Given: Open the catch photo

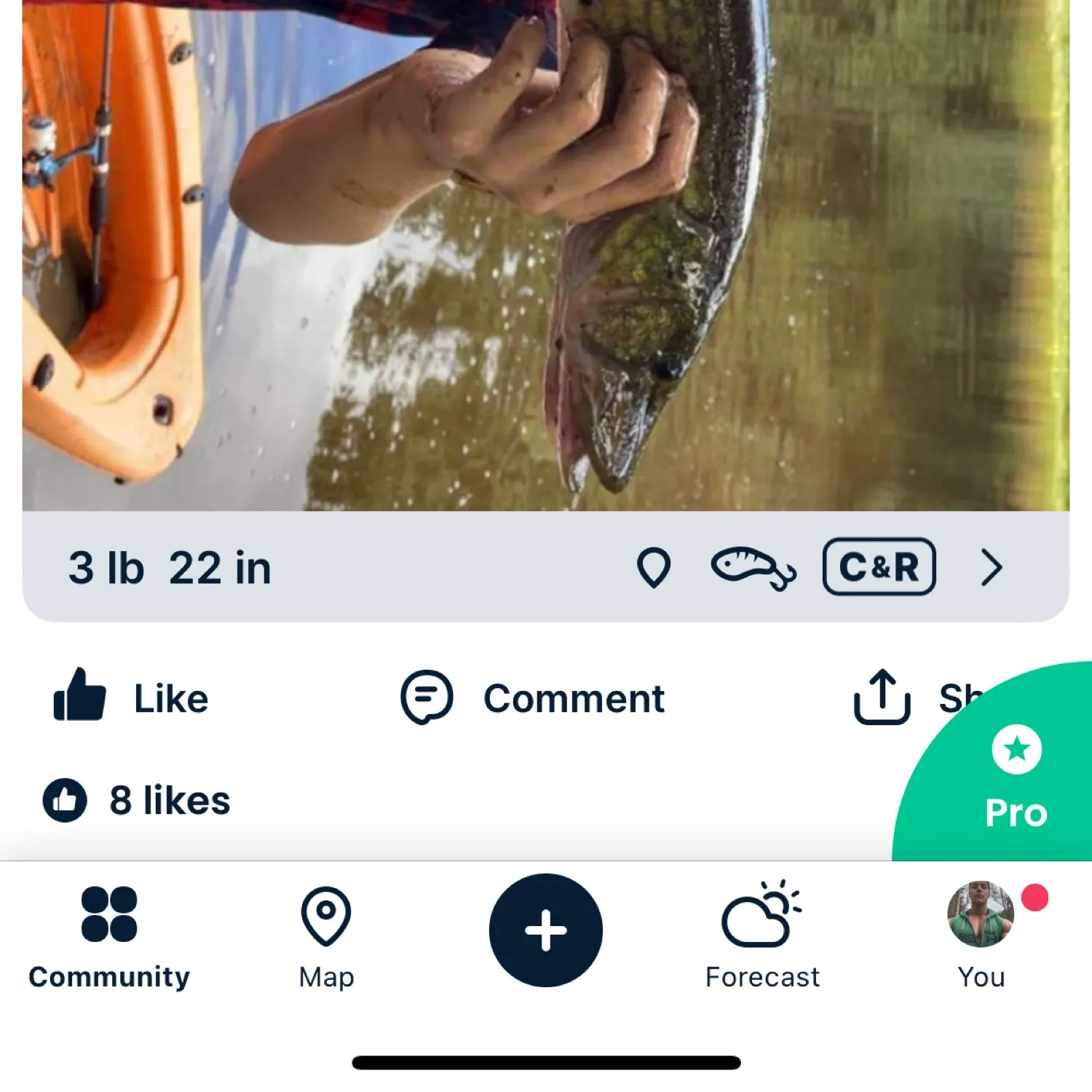Looking at the screenshot, I should [546, 255].
